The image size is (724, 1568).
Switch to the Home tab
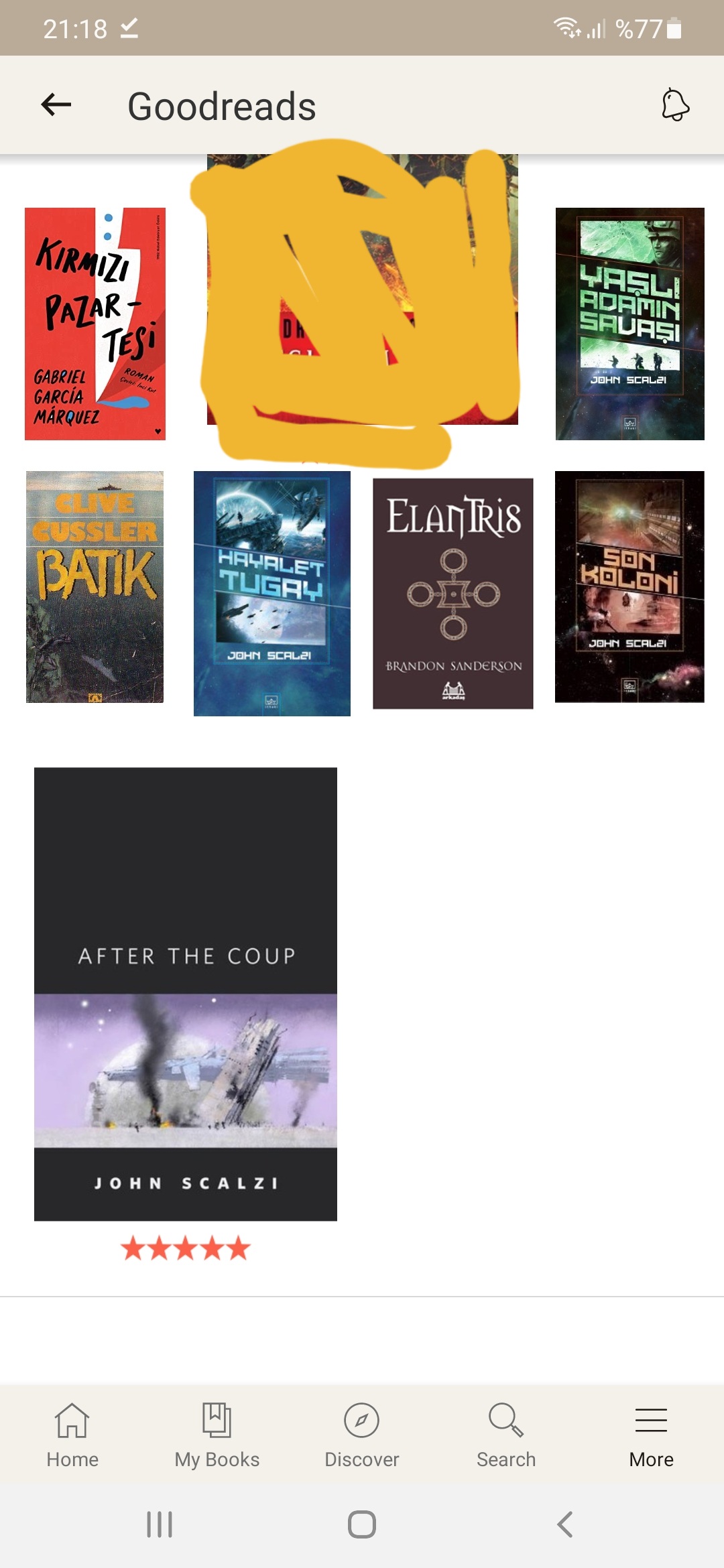(x=72, y=1434)
